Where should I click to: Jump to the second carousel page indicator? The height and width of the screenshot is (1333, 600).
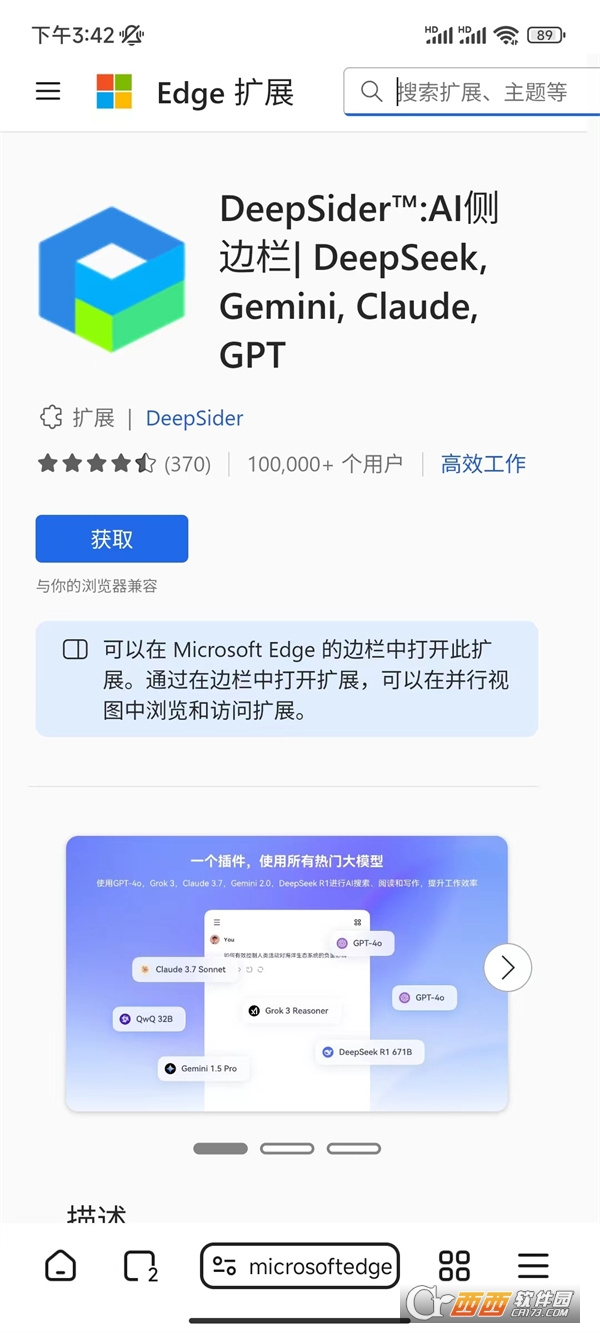click(287, 1149)
